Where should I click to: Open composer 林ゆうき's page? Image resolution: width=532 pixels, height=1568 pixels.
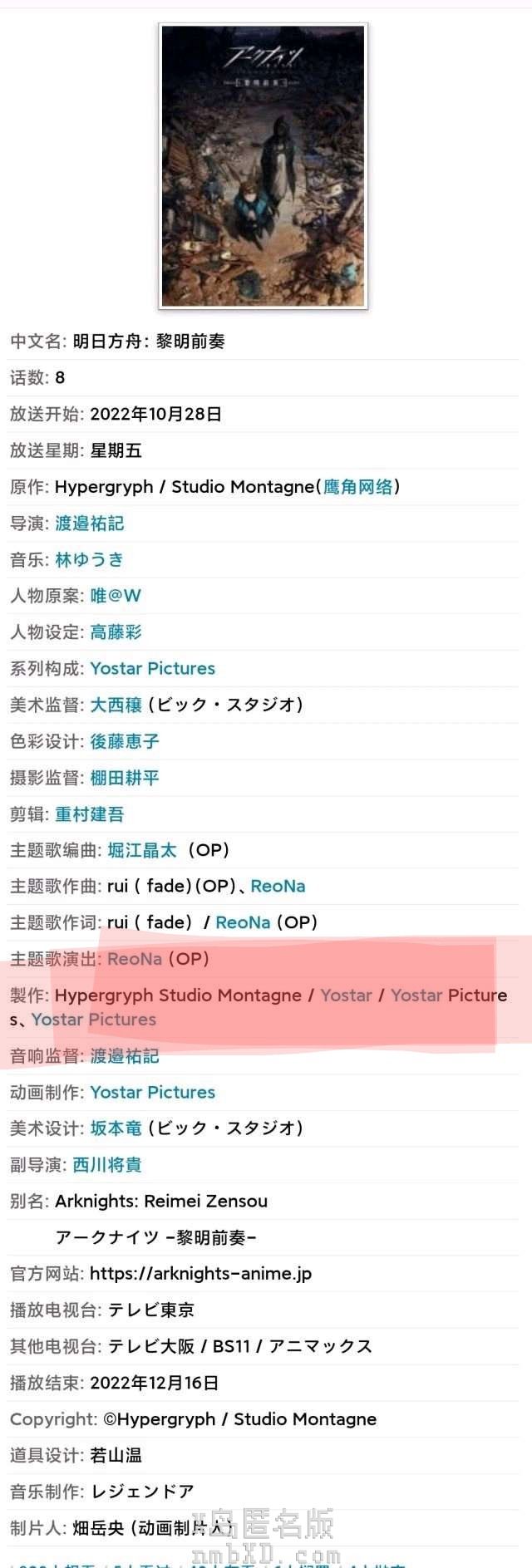pyautogui.click(x=89, y=560)
